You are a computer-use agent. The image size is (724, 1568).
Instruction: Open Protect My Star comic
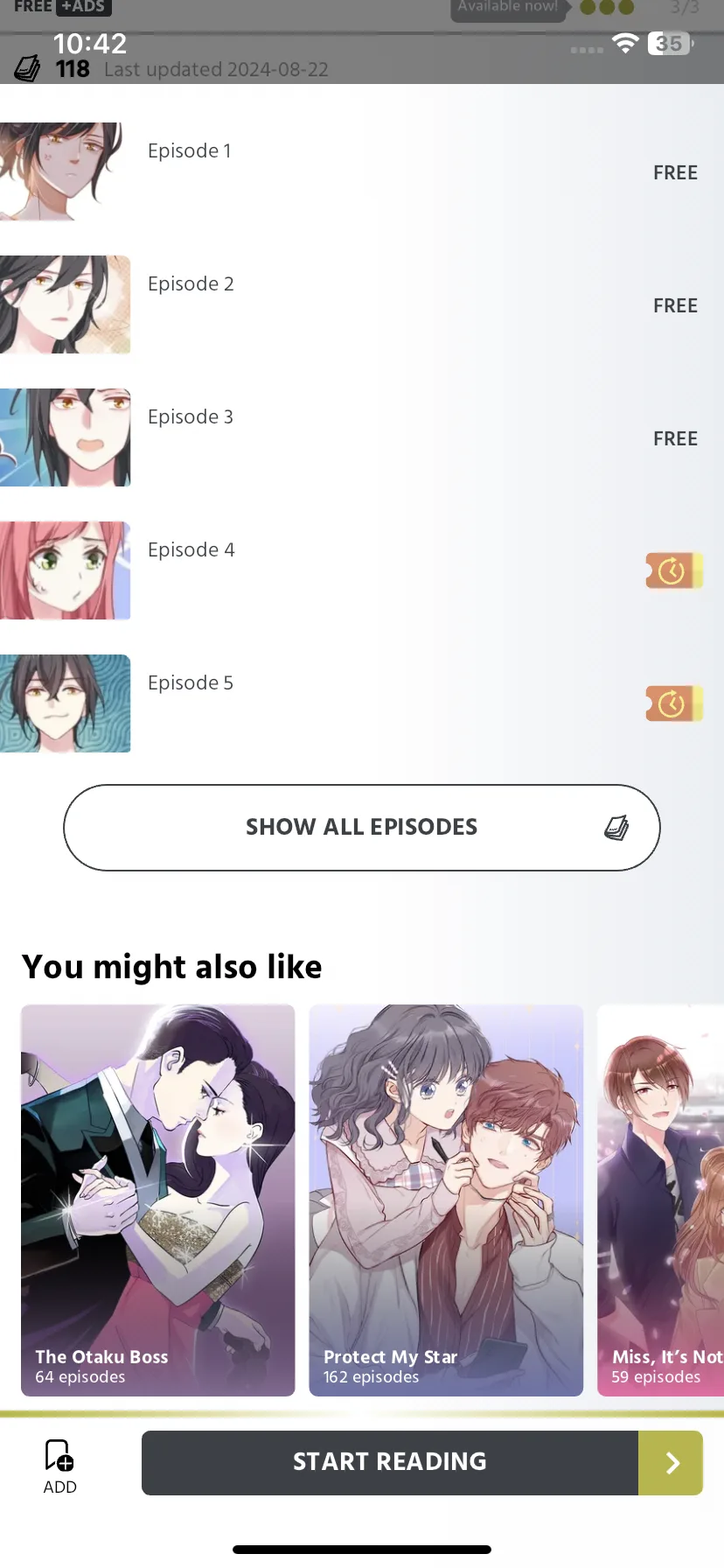pos(445,1199)
